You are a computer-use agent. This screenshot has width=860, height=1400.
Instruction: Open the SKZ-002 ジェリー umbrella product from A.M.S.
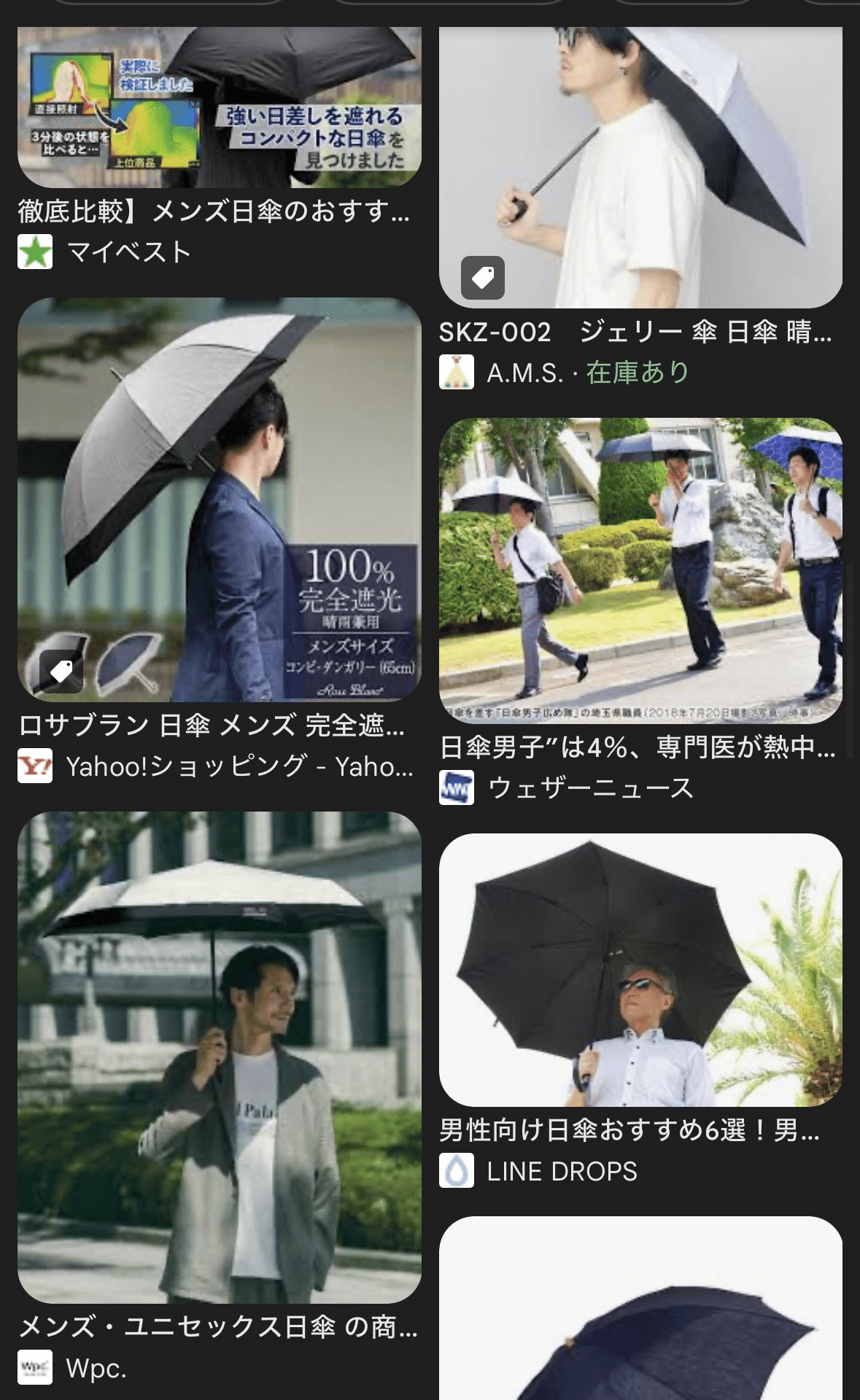(x=640, y=168)
